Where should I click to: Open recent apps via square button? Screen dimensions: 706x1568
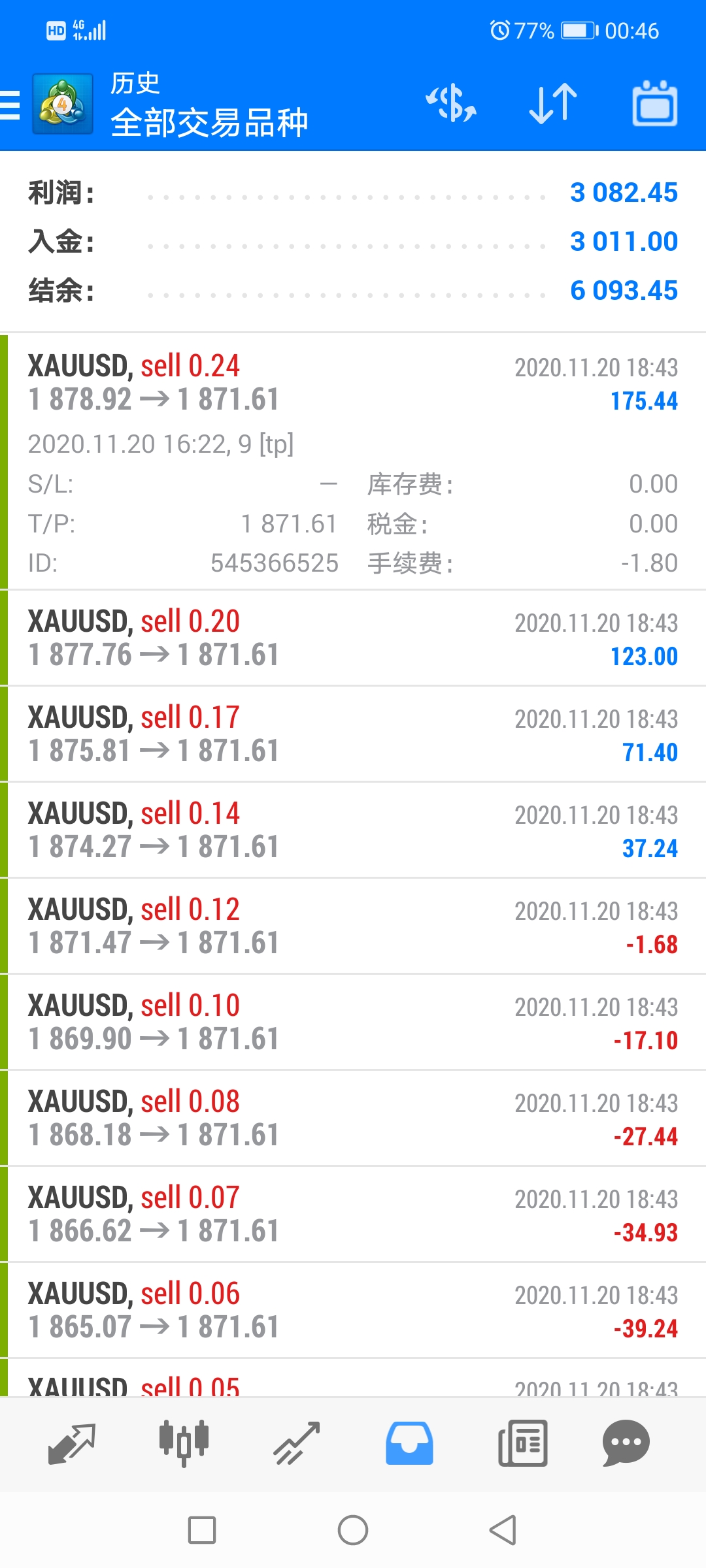tap(202, 1530)
